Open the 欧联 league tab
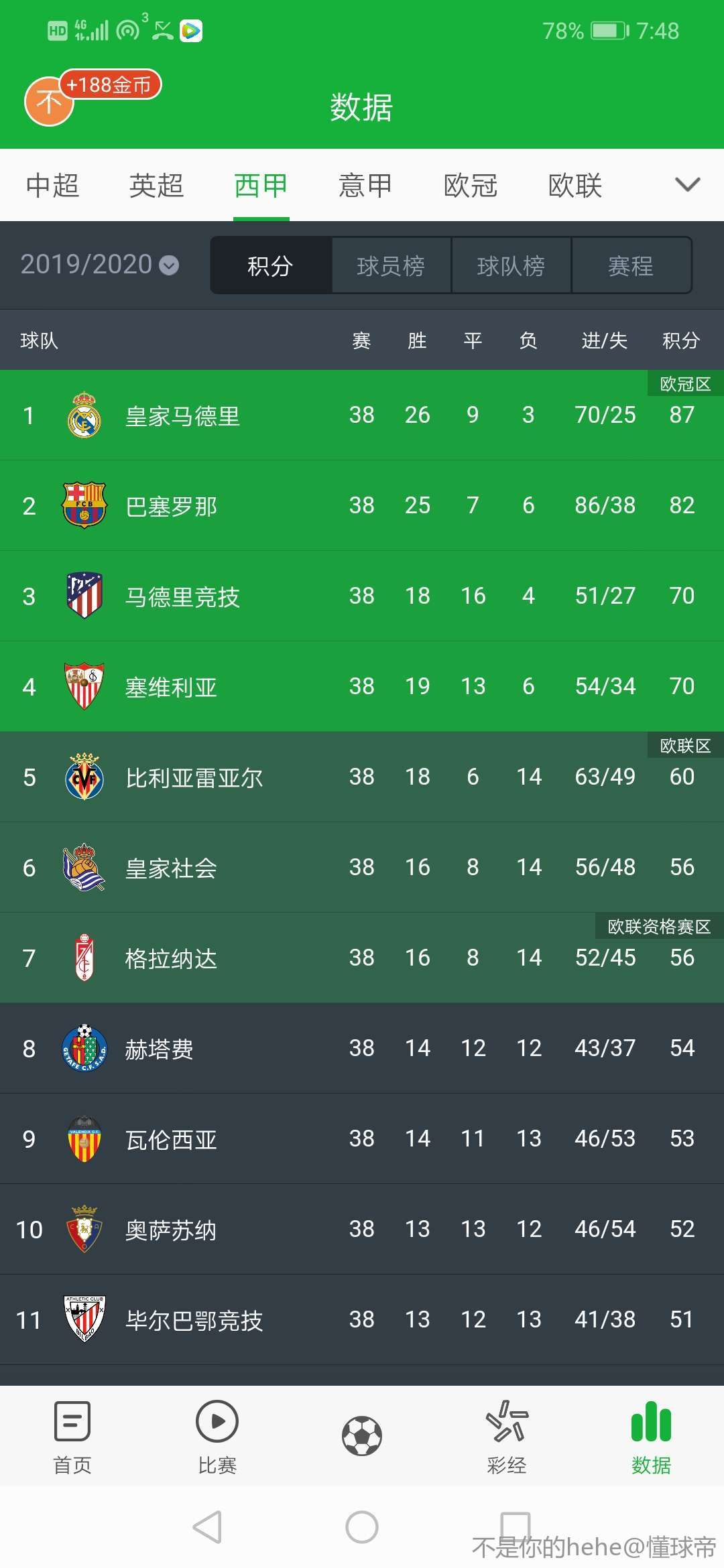 coord(575,186)
